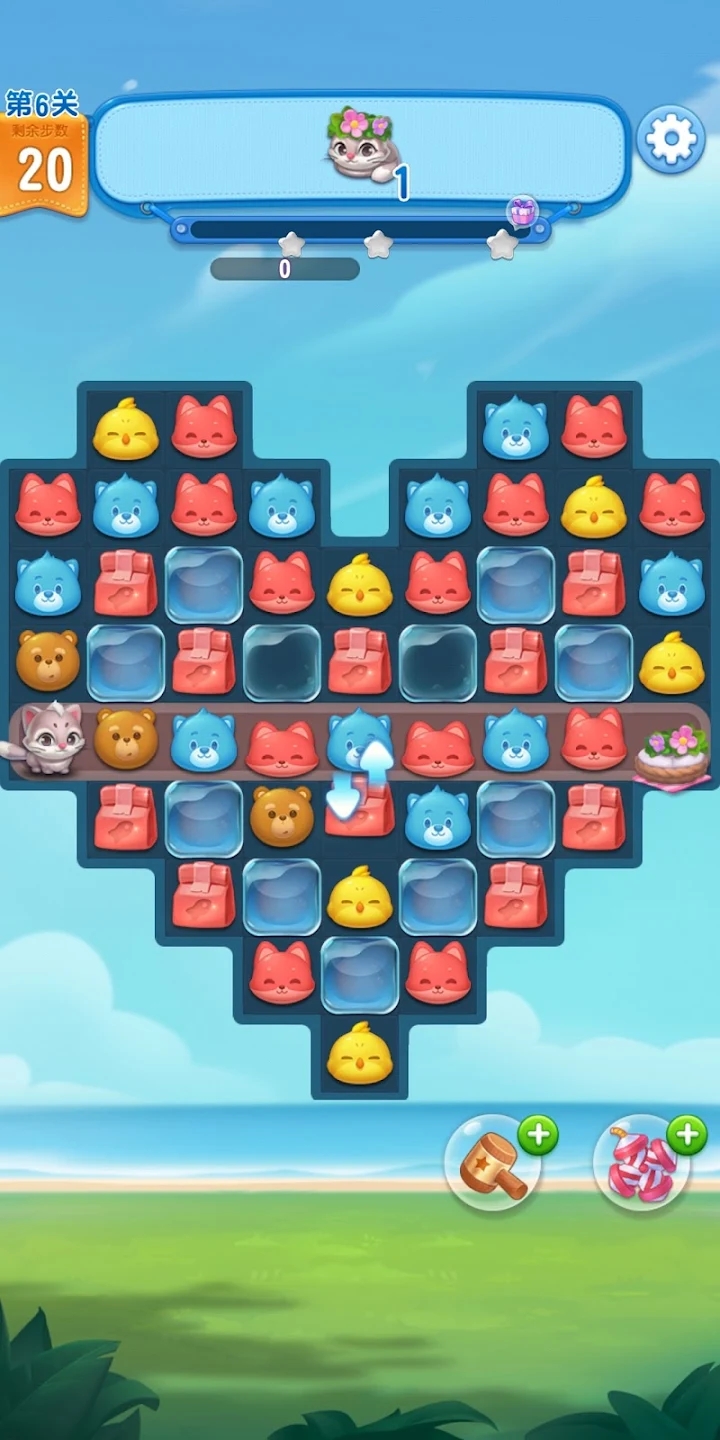This screenshot has width=720, height=1440.
Task: Tap the gift box on the progress bar
Action: coord(522,211)
